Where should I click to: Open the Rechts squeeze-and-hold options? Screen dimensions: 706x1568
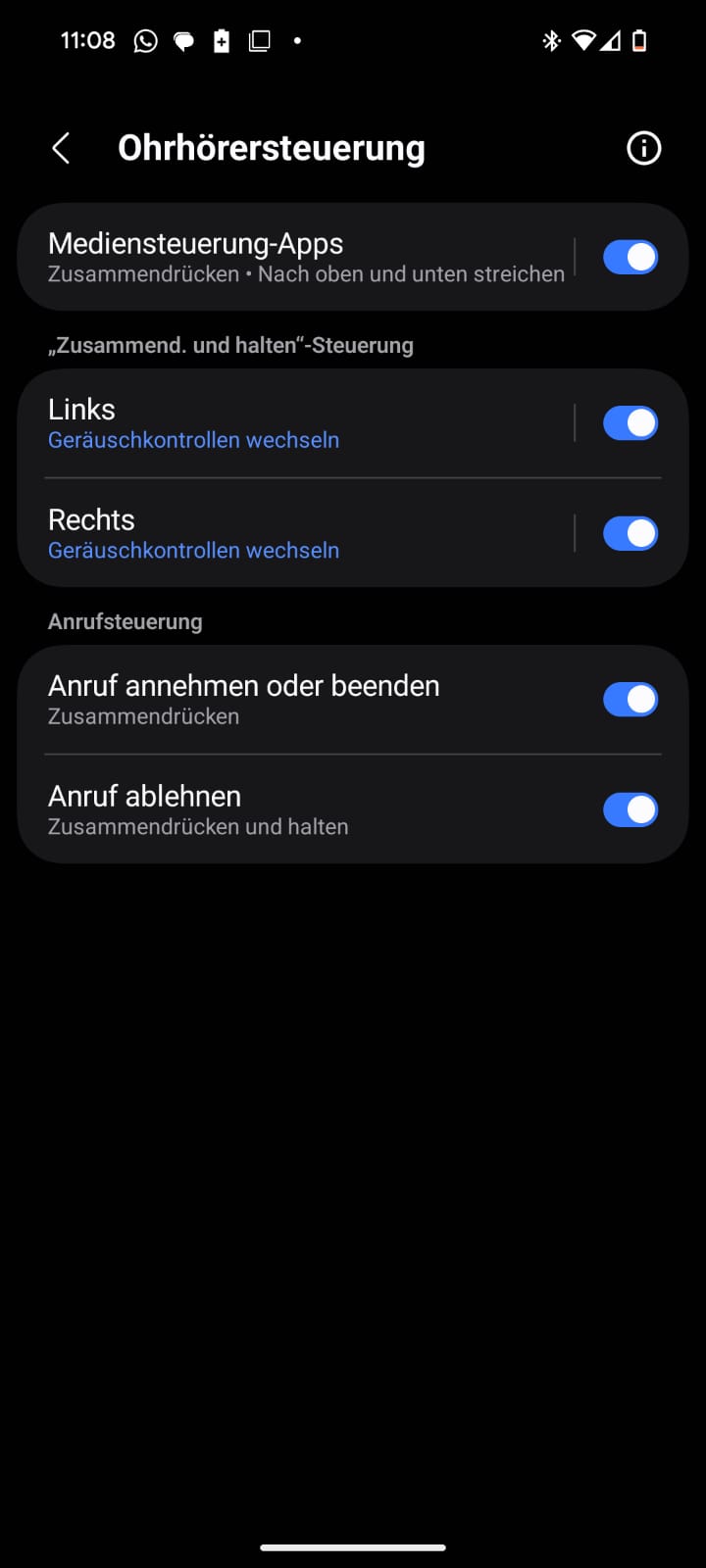(x=294, y=533)
